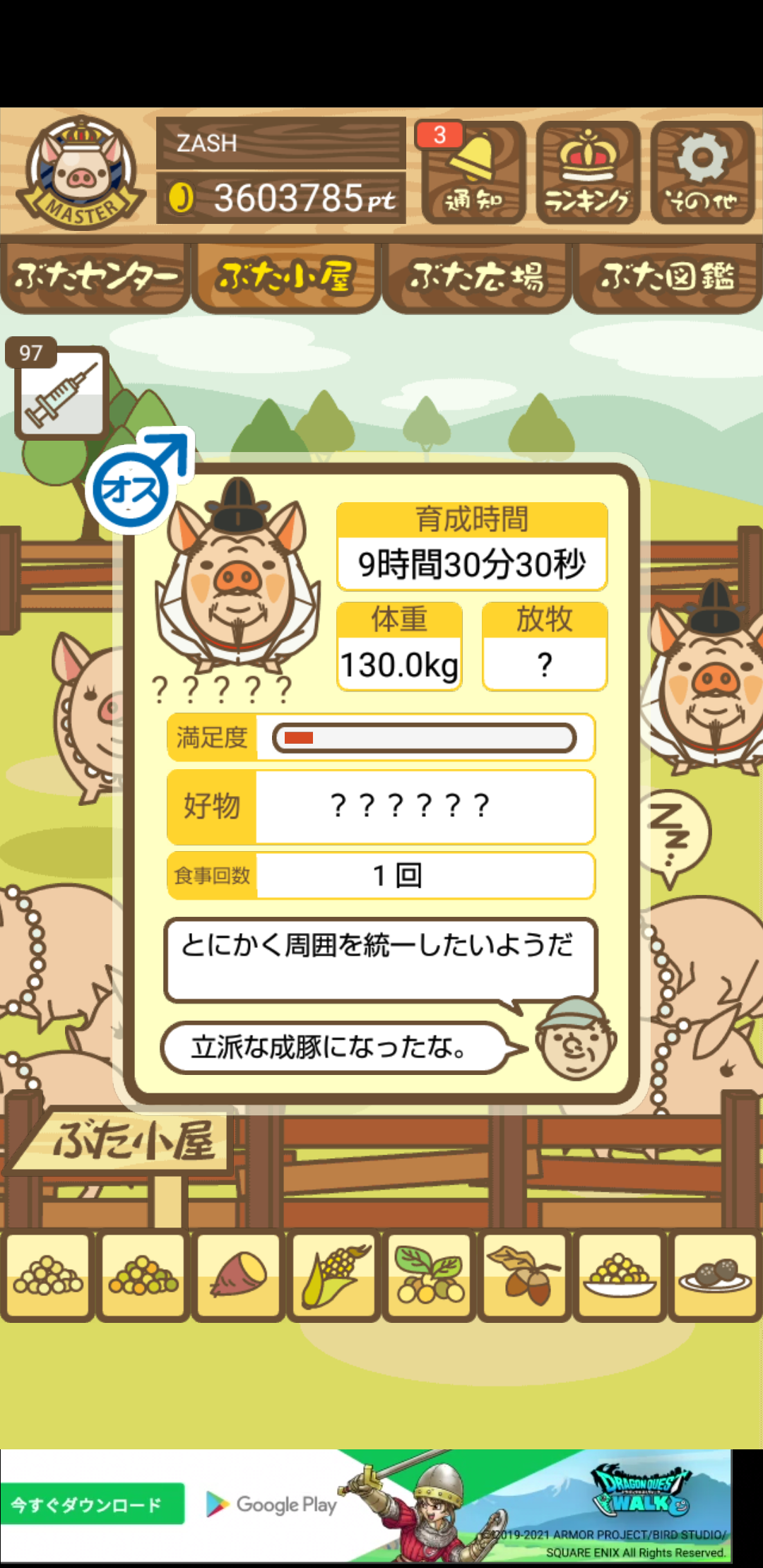
Task: Select the truffle plate feed item
Action: point(716,1276)
